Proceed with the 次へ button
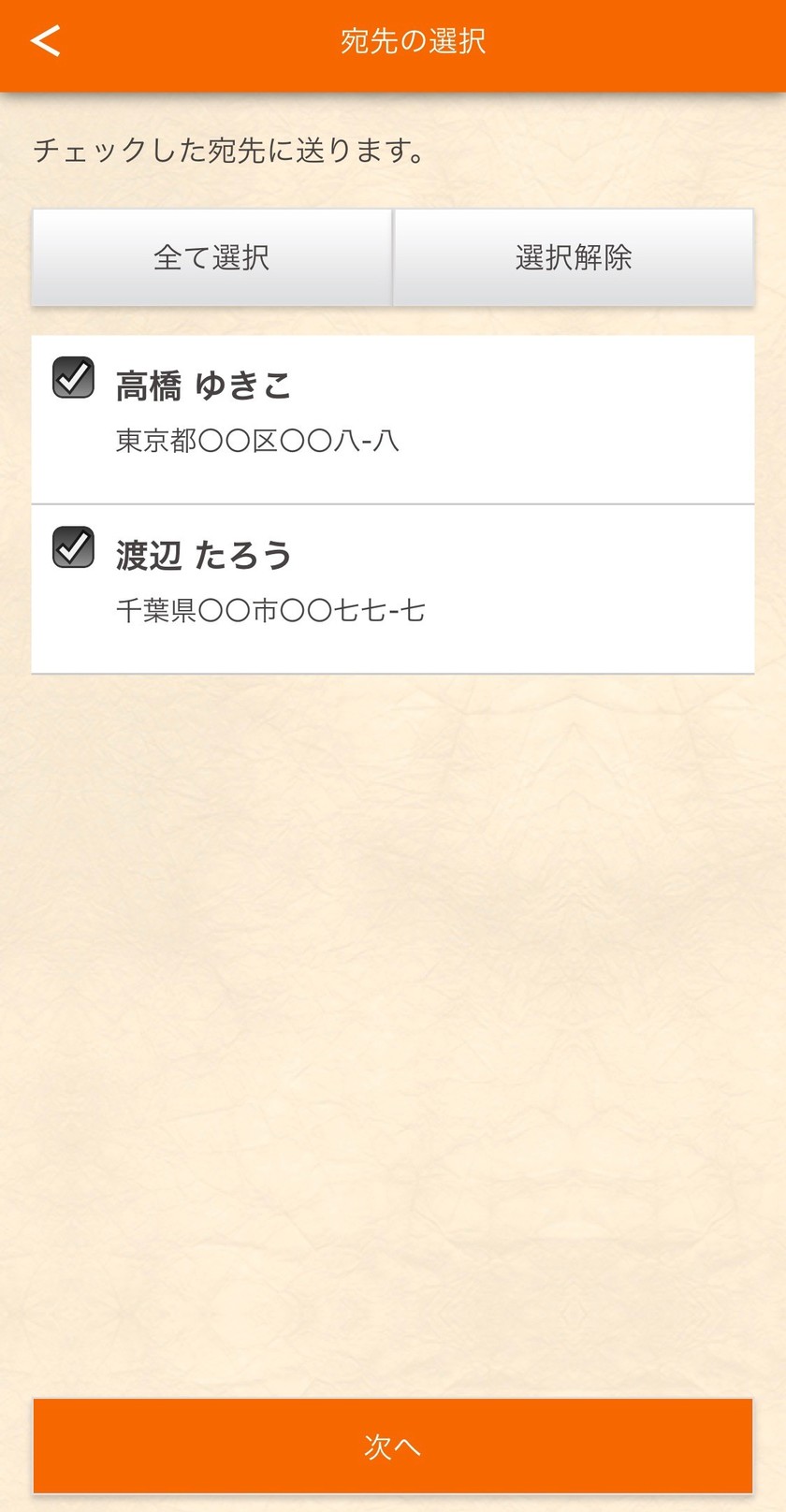786x1512 pixels. [393, 1447]
